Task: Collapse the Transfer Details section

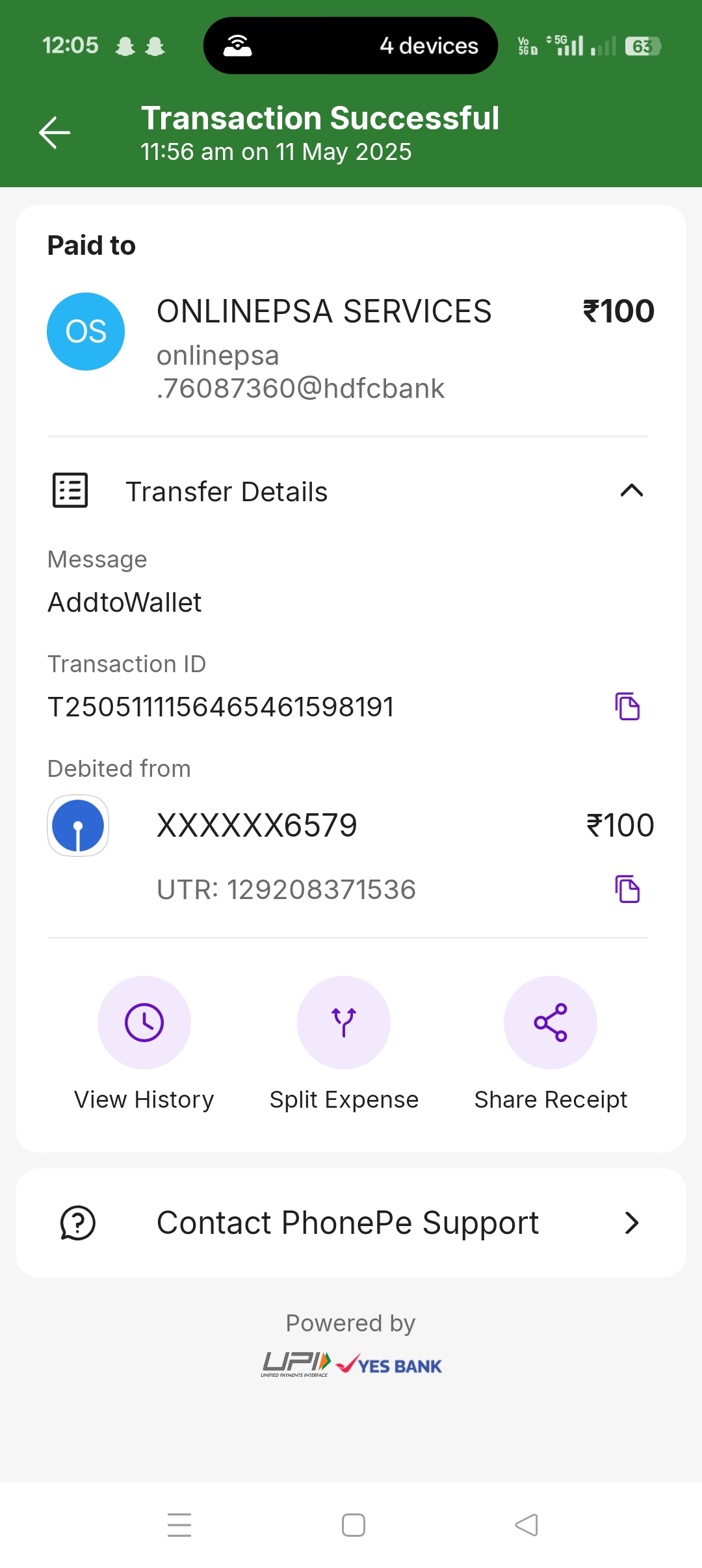Action: [631, 491]
